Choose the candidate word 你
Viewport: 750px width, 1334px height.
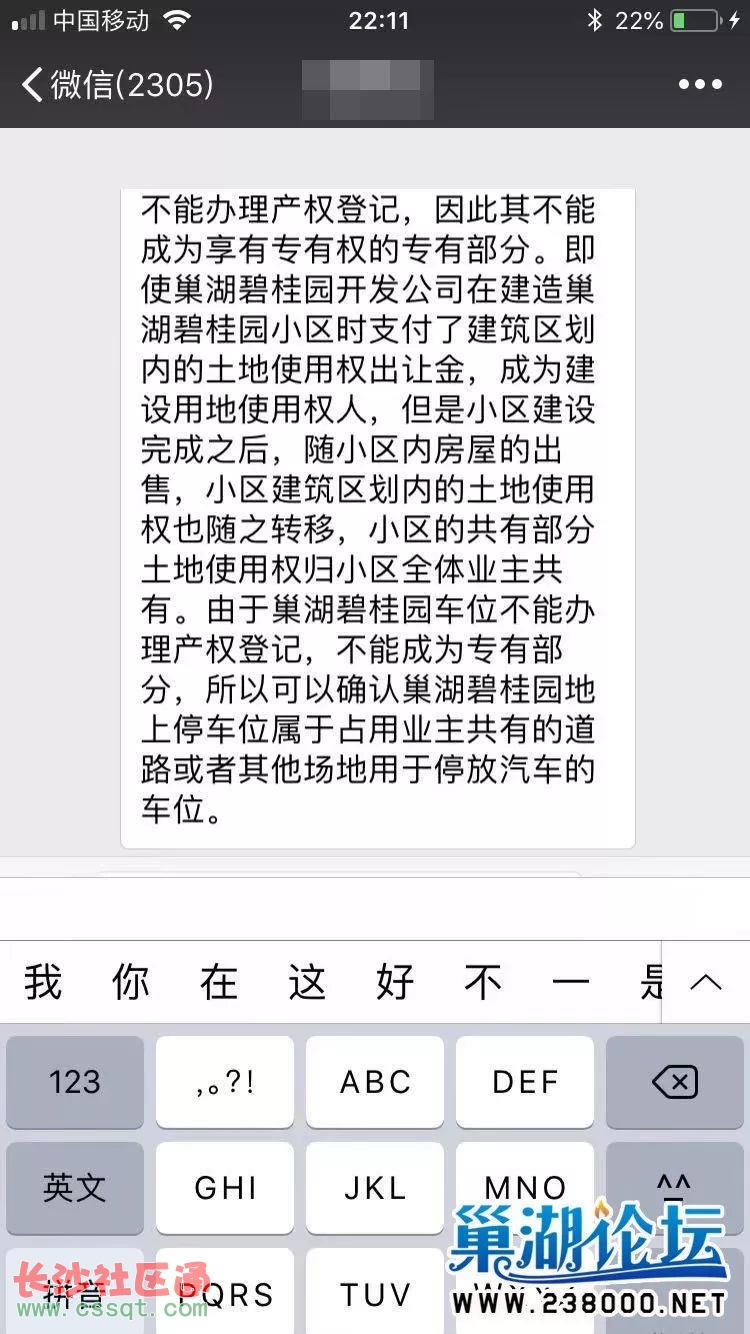coord(131,982)
